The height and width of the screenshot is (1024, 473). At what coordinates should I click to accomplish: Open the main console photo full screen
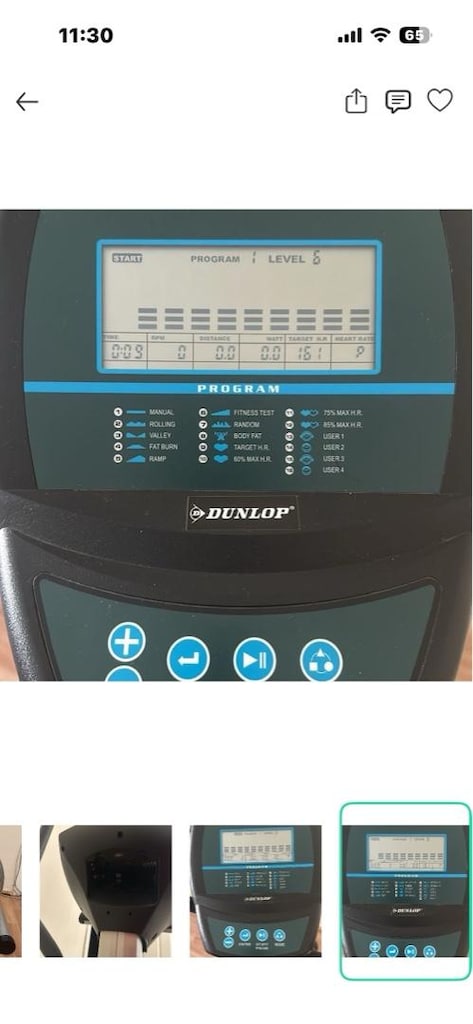coord(236,445)
